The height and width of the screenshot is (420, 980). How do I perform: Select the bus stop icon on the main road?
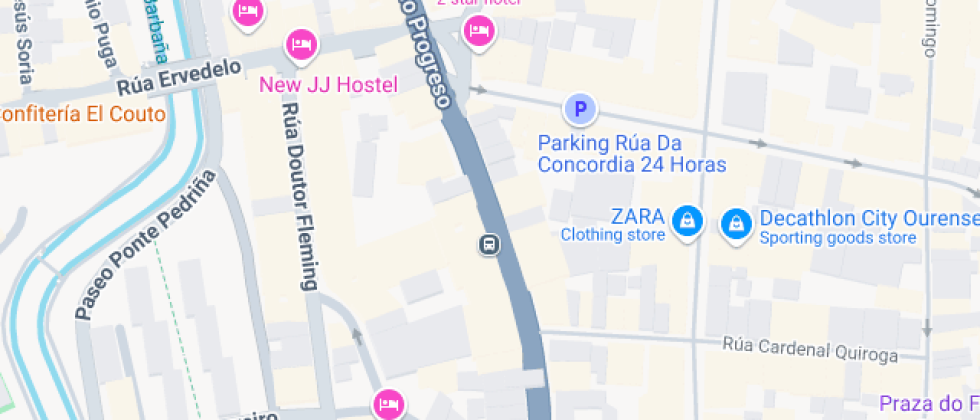coord(488,244)
